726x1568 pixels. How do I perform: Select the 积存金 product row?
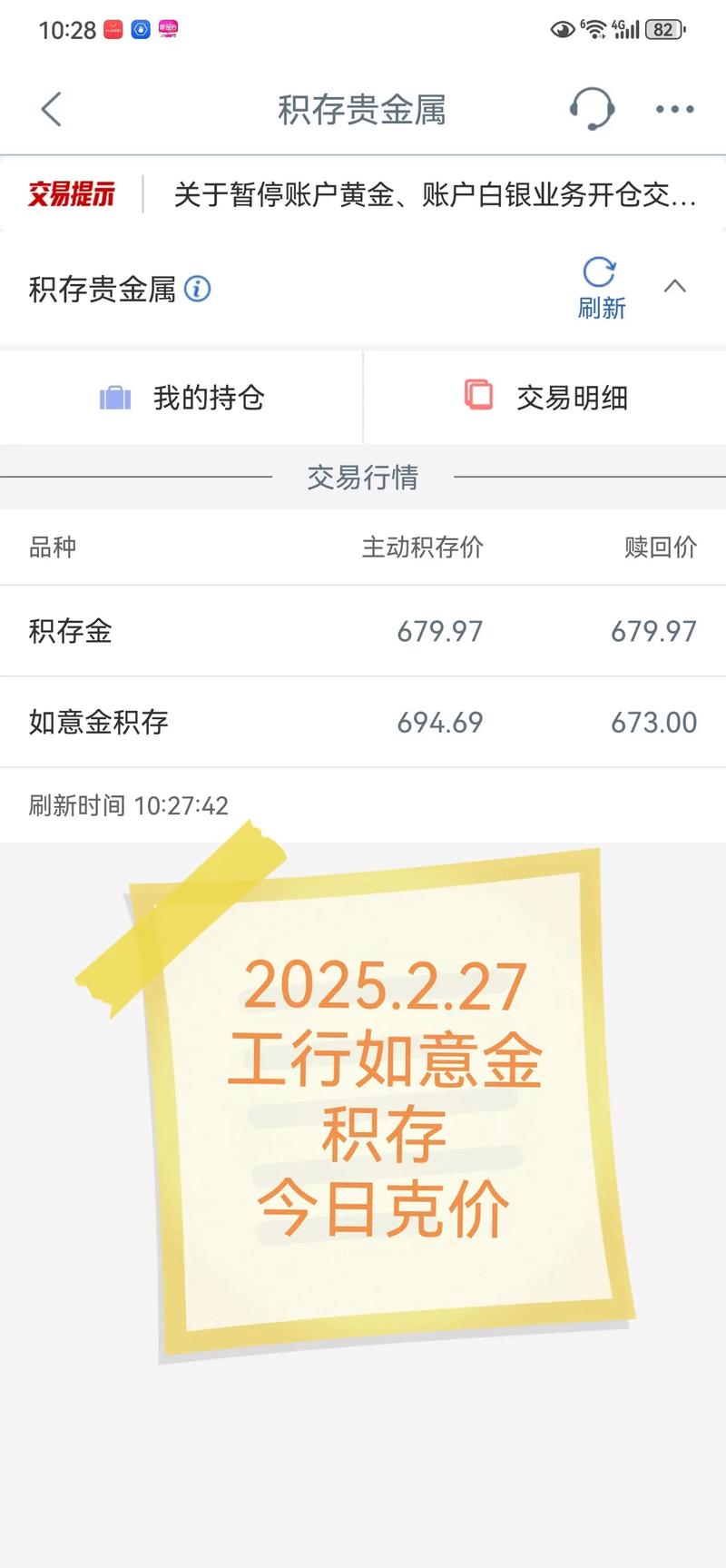363,631
